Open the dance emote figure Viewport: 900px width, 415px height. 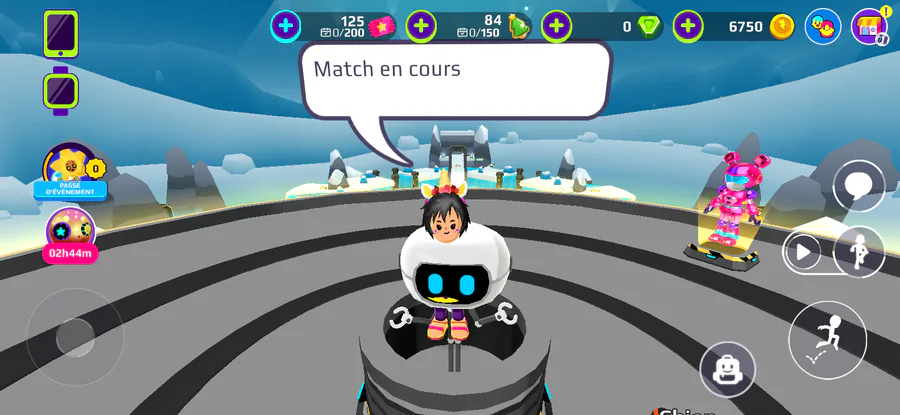click(x=859, y=251)
